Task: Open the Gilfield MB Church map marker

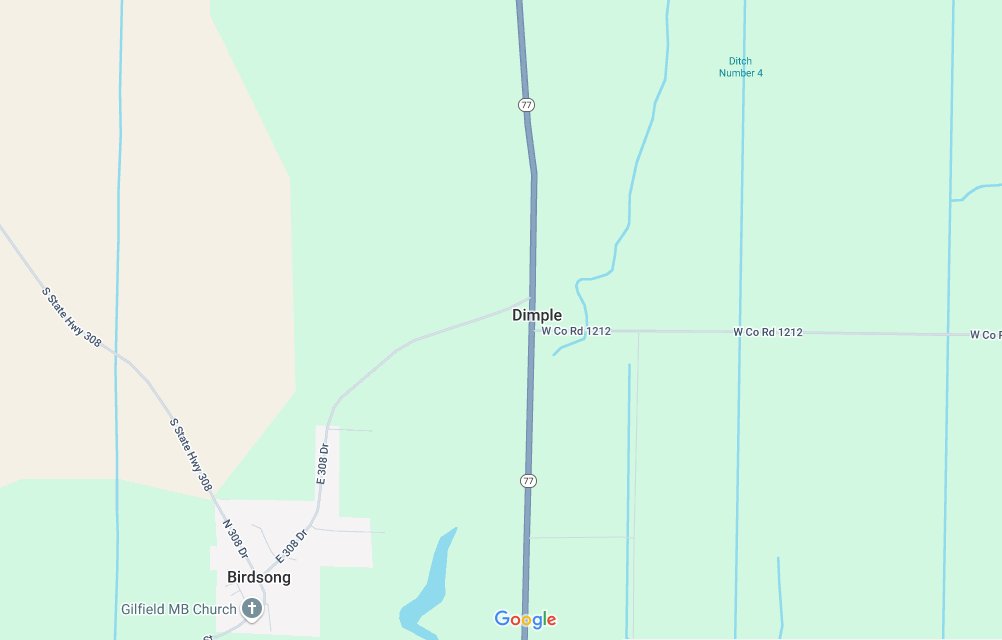Action: tap(252, 608)
